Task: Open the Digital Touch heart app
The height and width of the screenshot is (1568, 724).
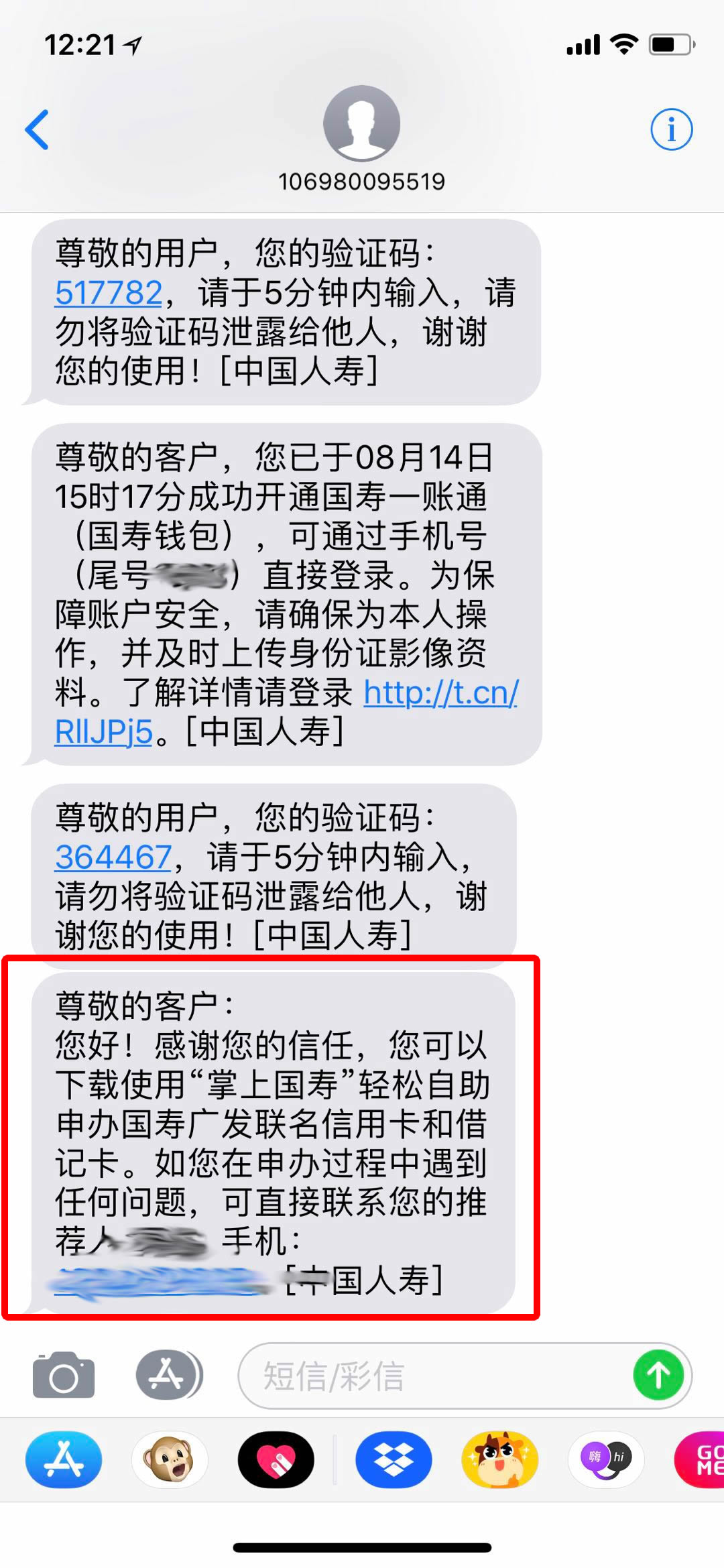Action: 276,1459
